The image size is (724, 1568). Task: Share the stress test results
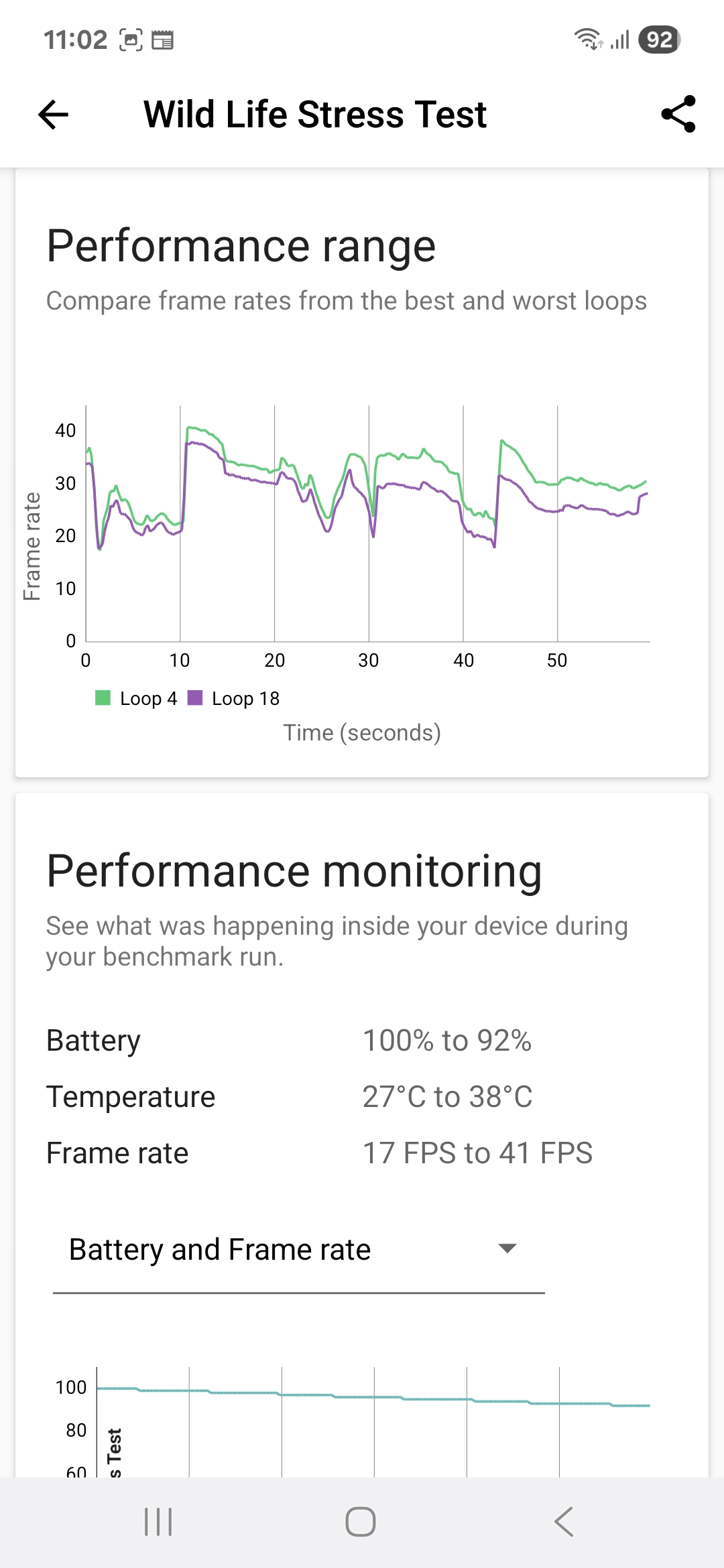pyautogui.click(x=678, y=115)
